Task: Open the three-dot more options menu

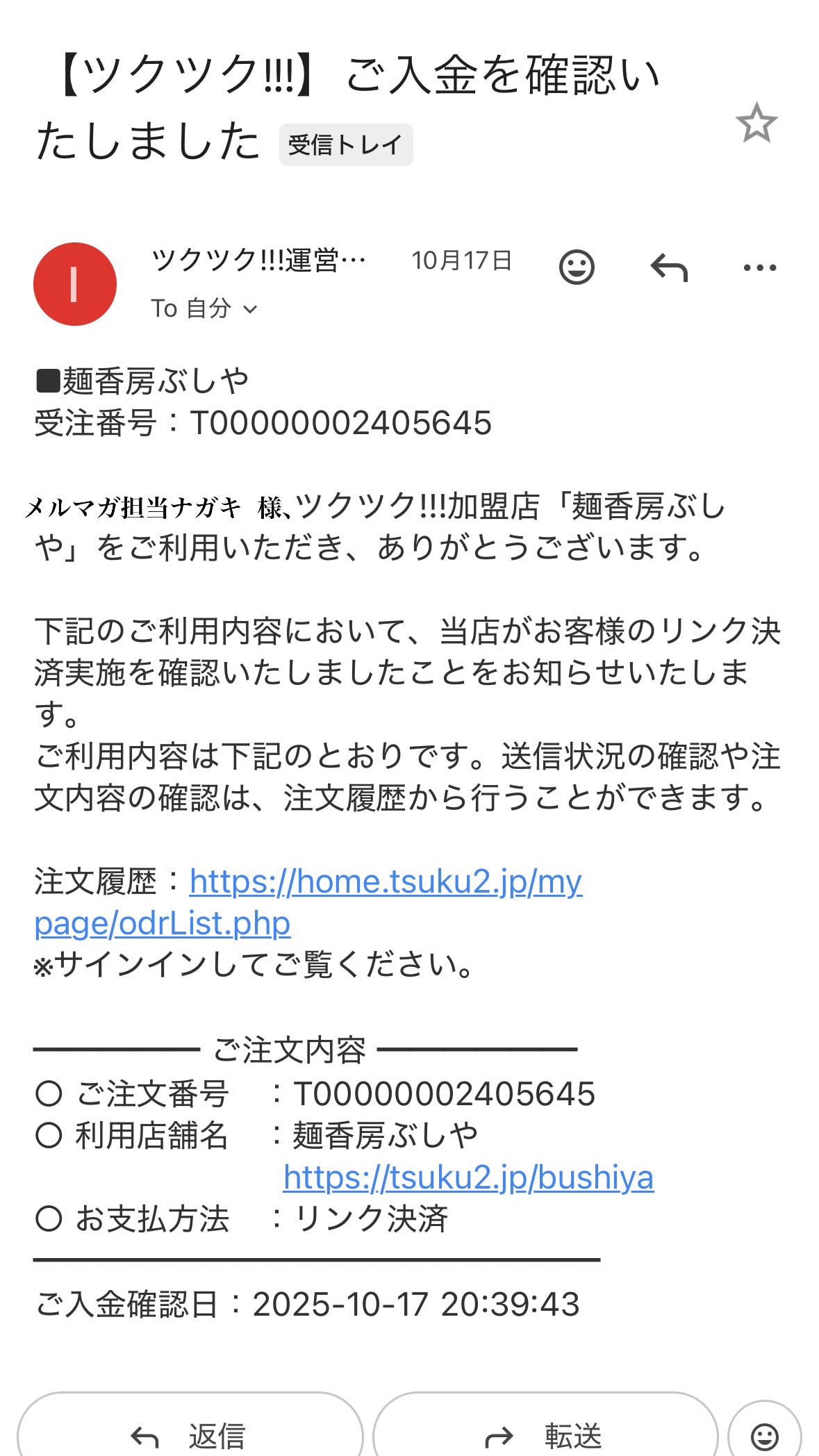Action: (759, 267)
